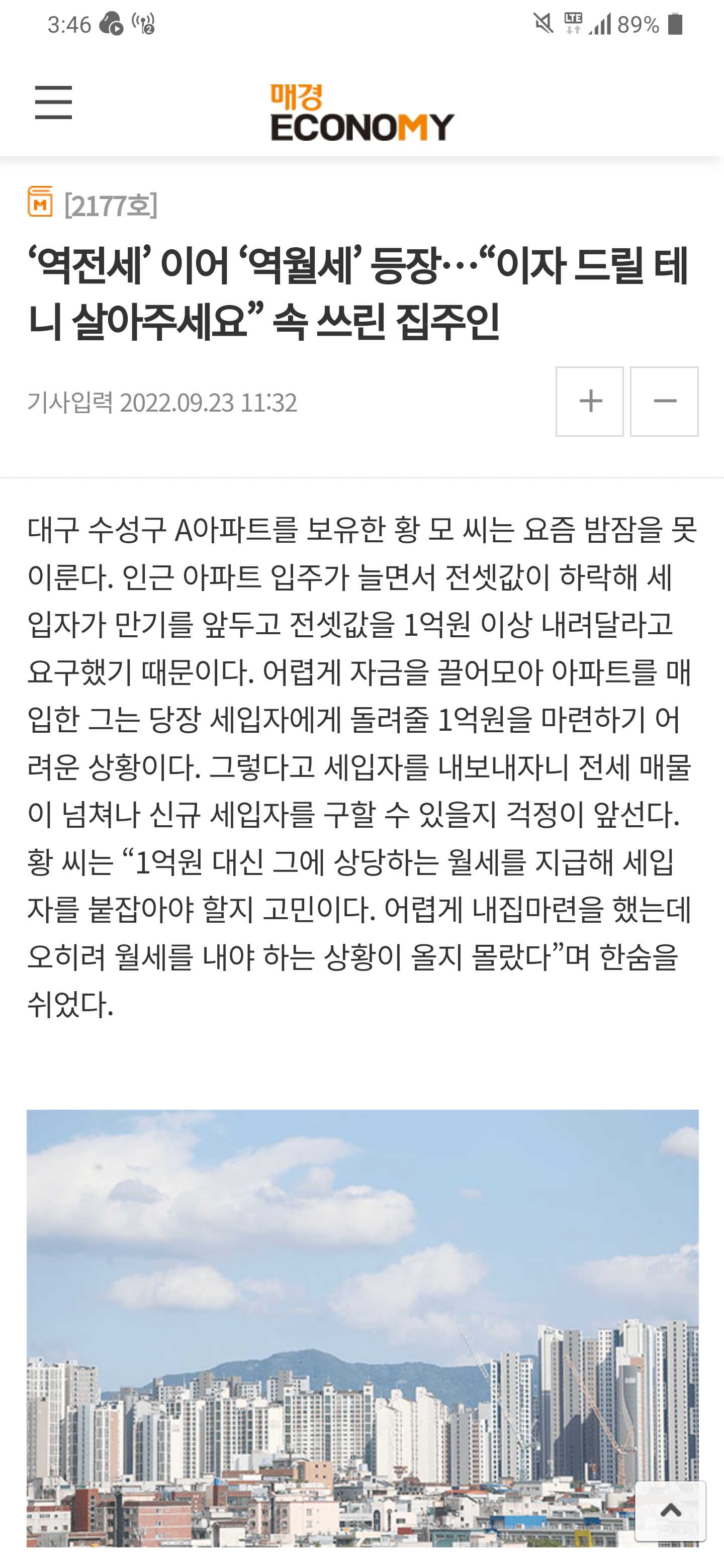Open the apartment skyline photo
Image resolution: width=724 pixels, height=1568 pixels.
click(361, 1327)
